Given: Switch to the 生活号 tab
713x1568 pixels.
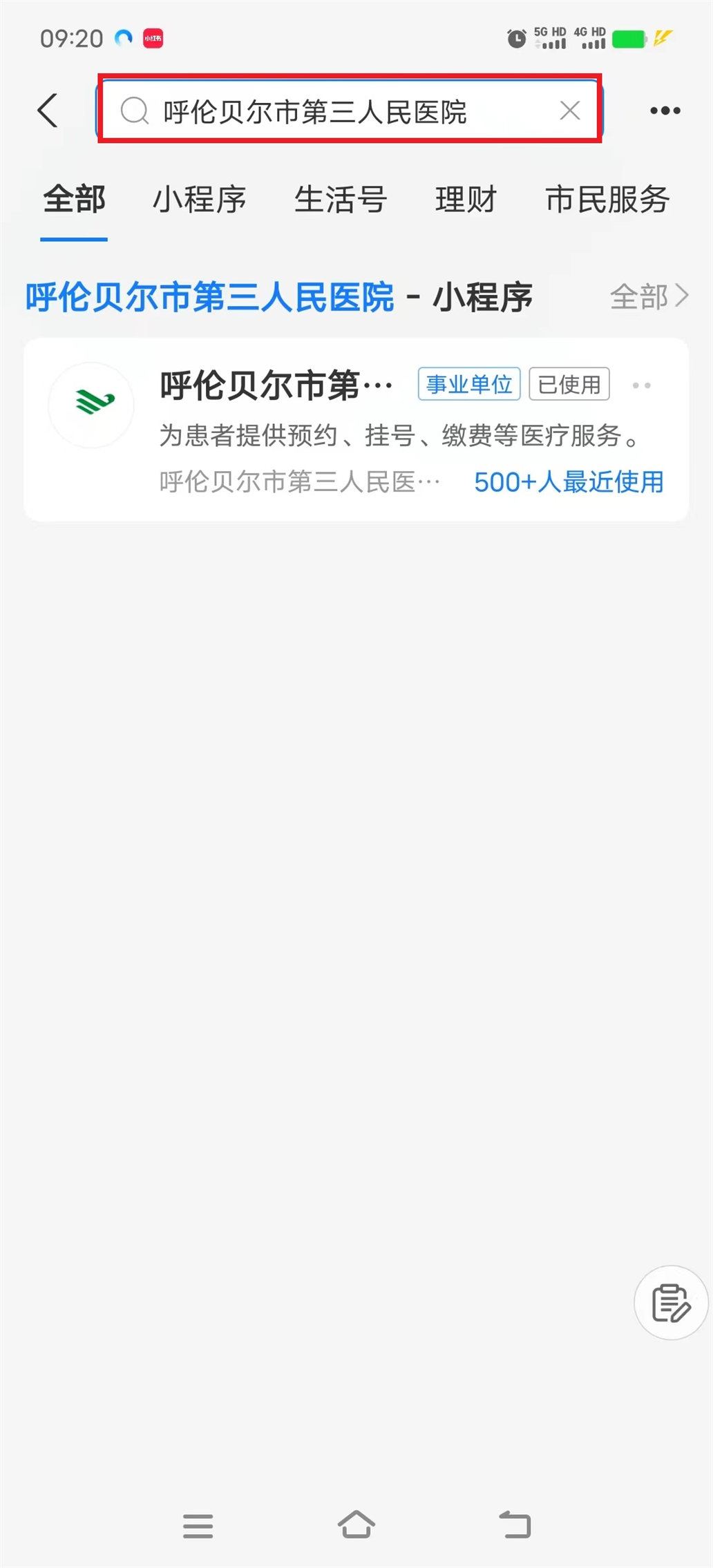Looking at the screenshot, I should click(341, 200).
